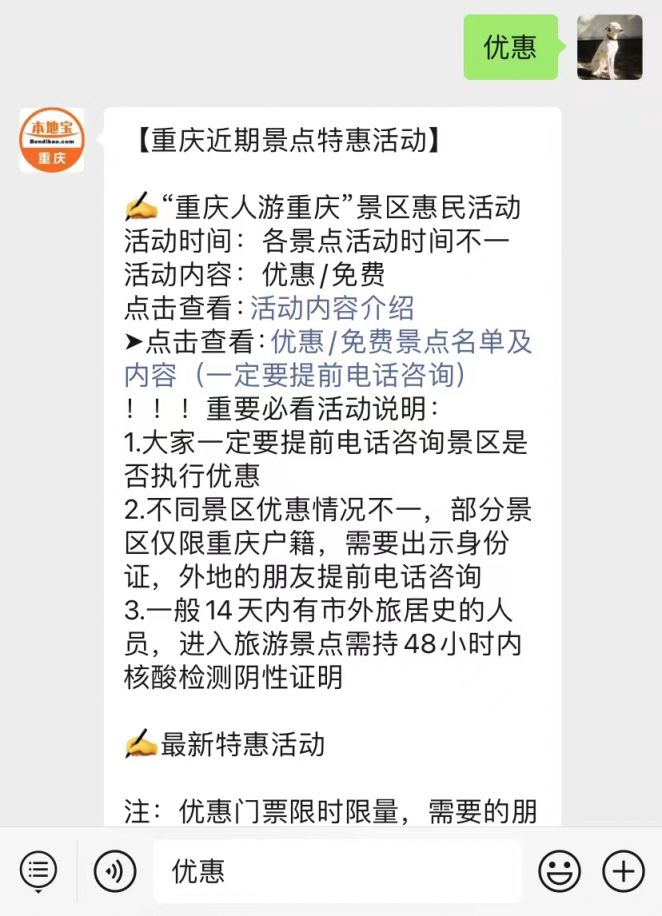Switch to voice input mode
Screen dimensions: 662x916
(x=115, y=871)
